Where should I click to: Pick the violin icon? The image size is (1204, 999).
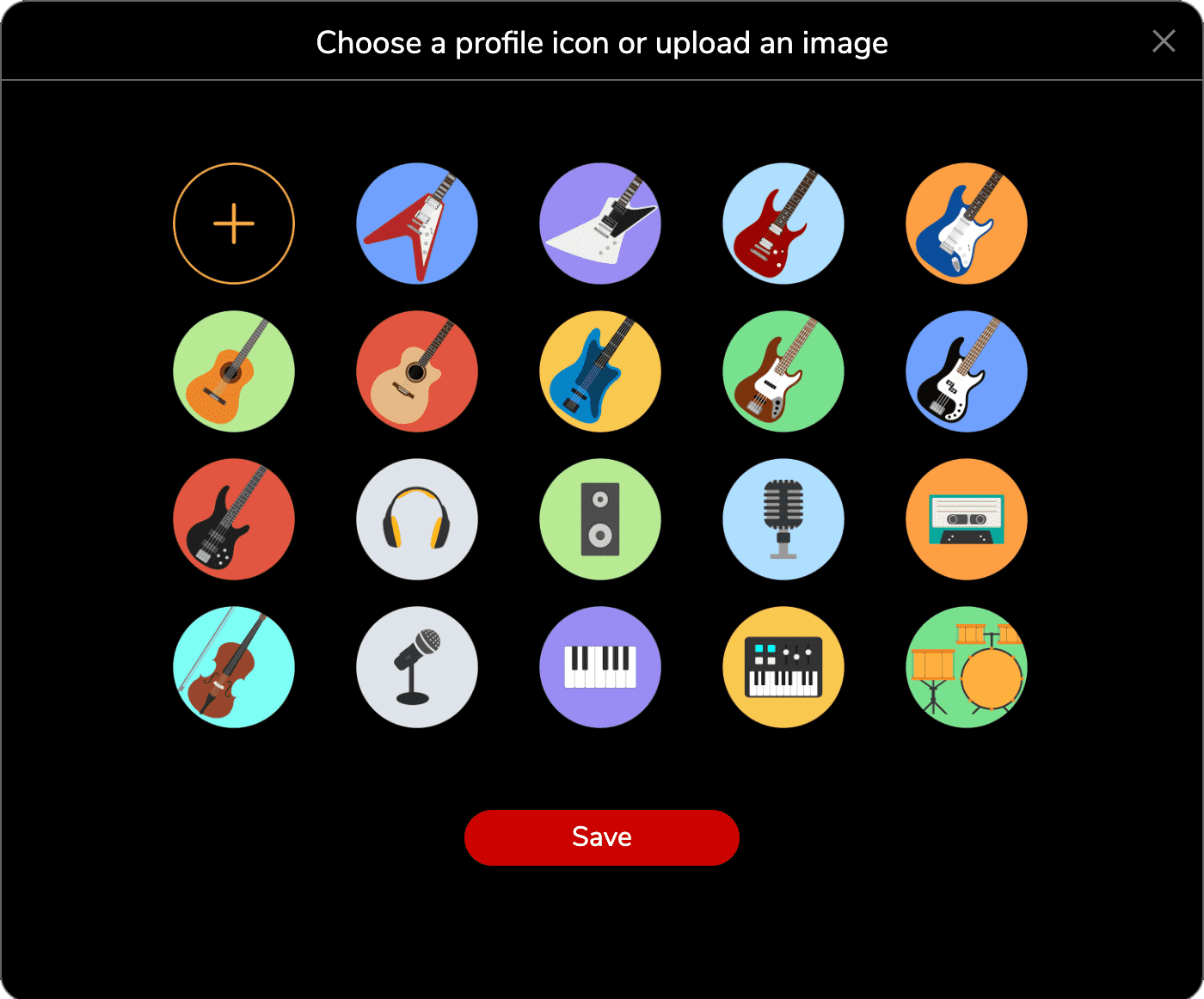click(x=234, y=667)
